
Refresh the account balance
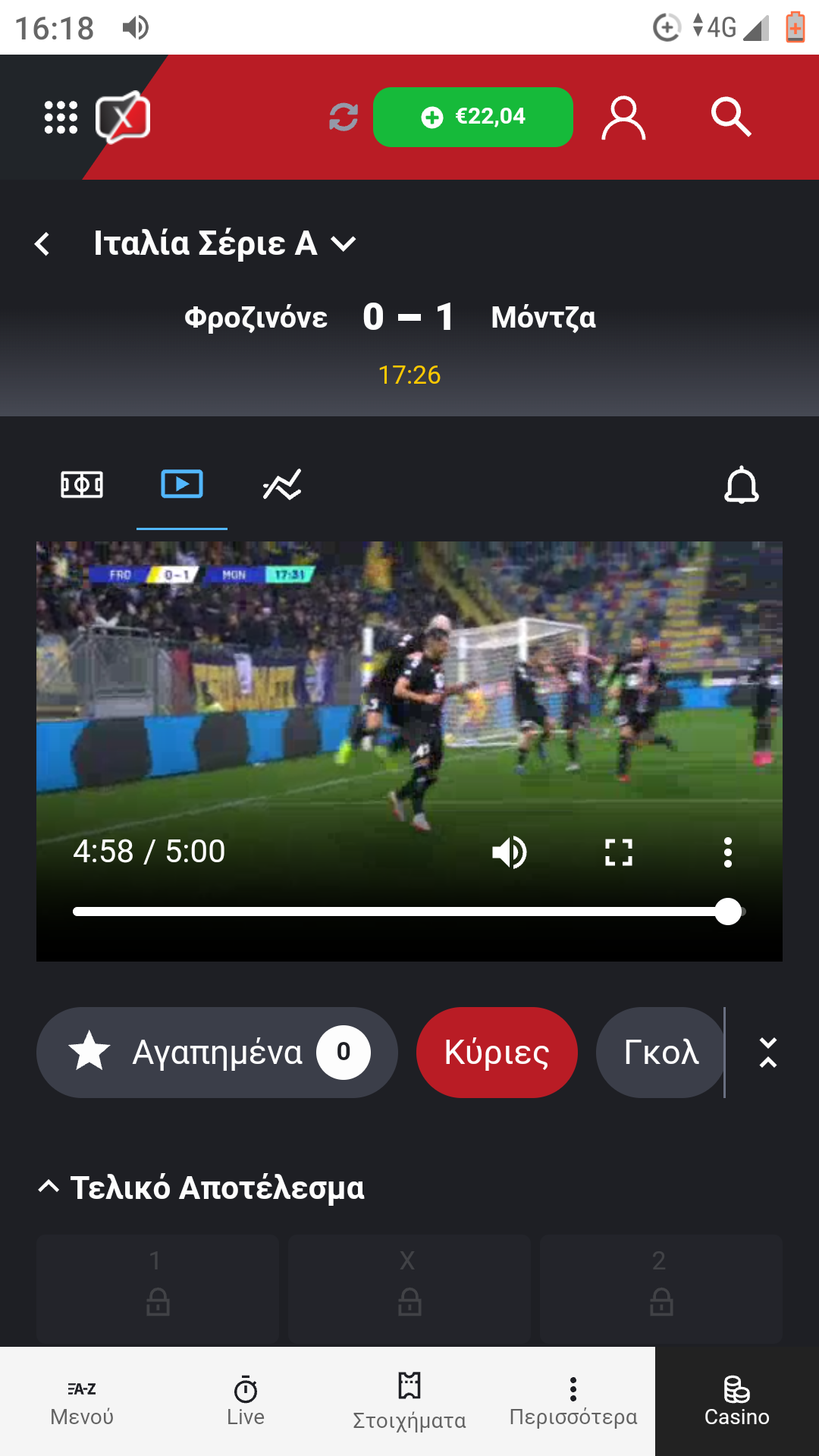click(x=344, y=118)
